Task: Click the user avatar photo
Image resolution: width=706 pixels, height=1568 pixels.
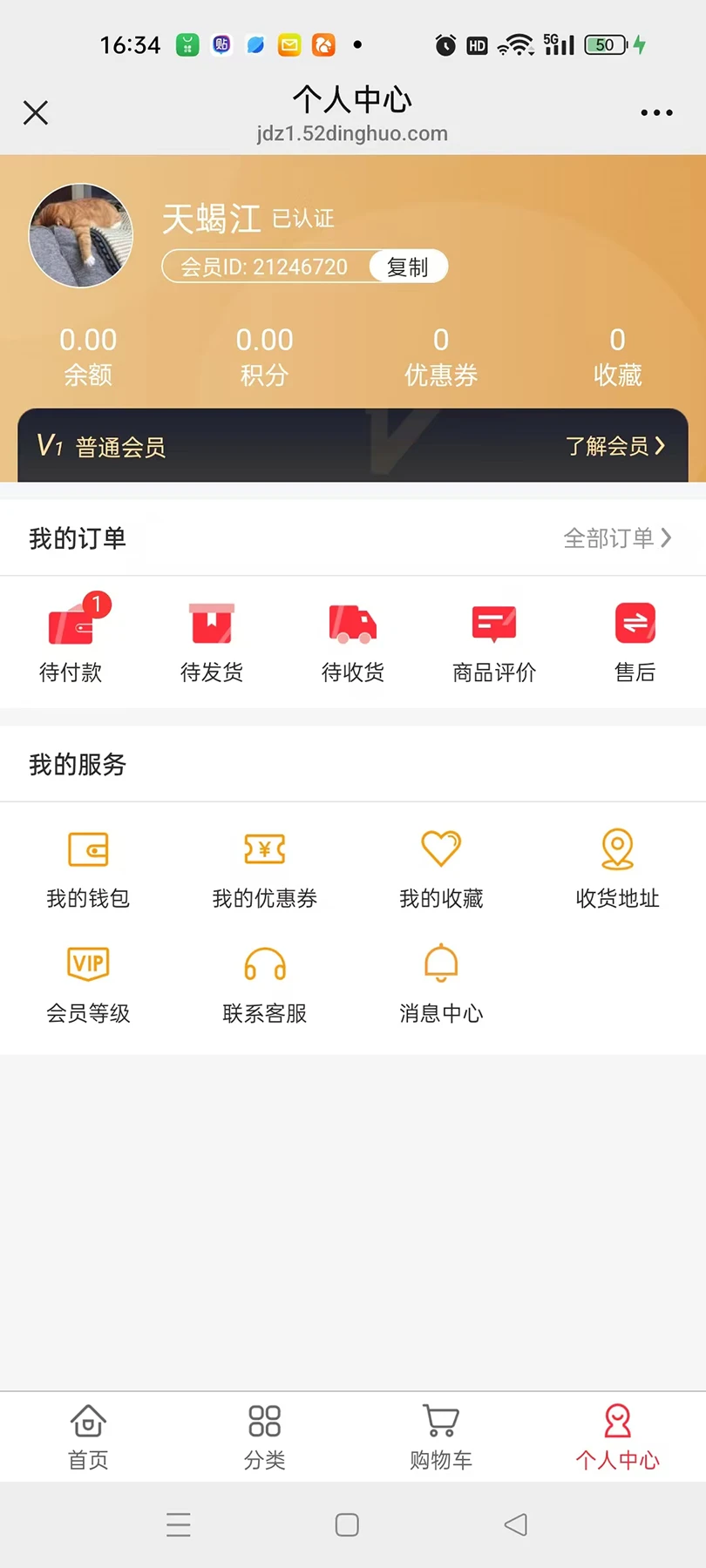Action: (x=80, y=235)
